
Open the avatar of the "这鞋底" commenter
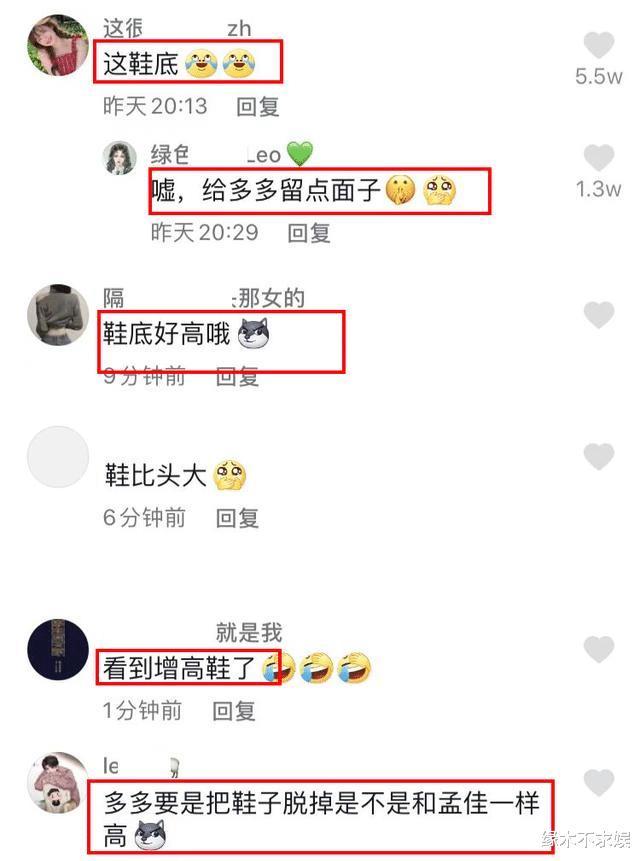pos(58,45)
